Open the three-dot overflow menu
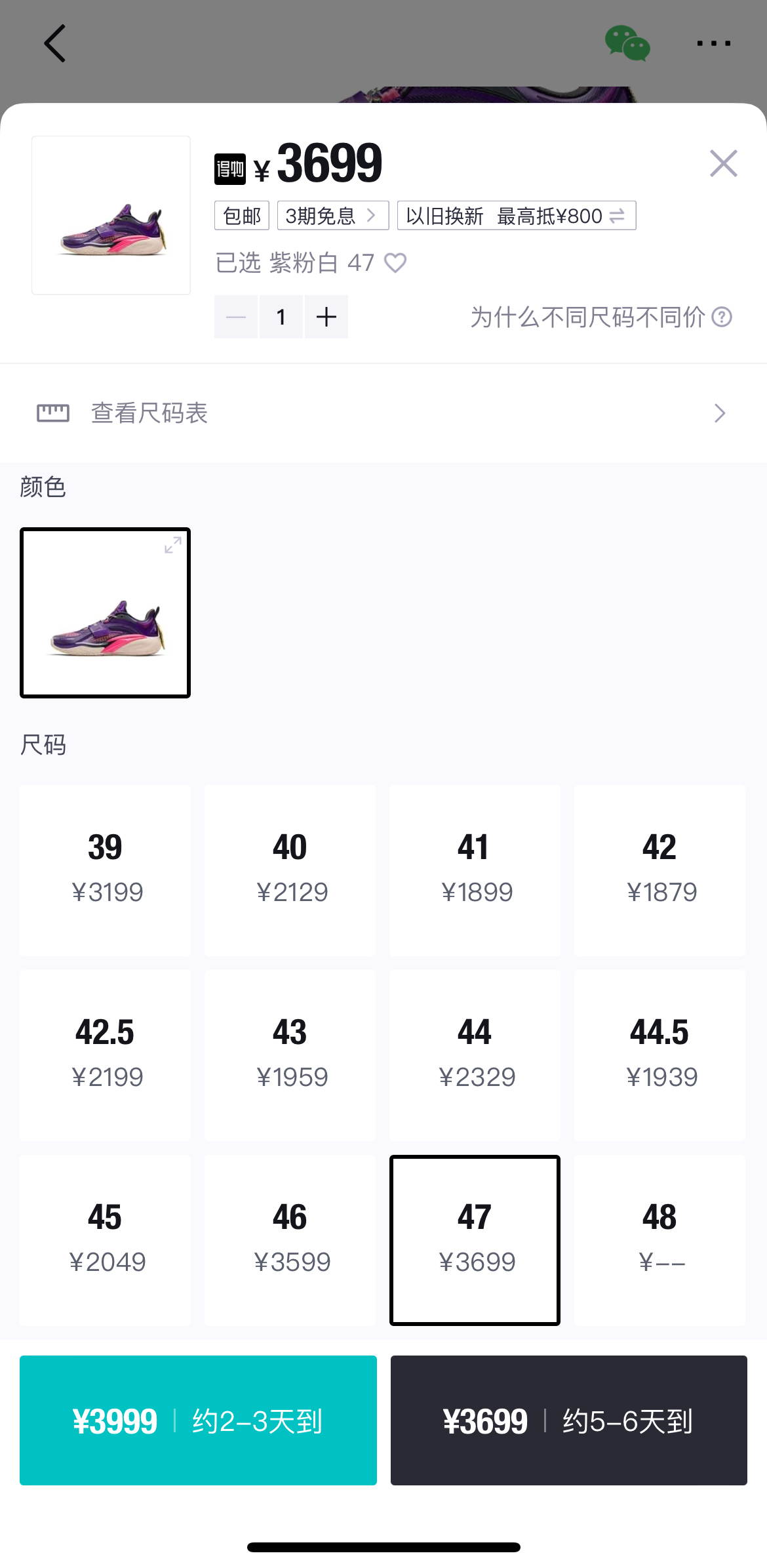Viewport: 767px width, 1568px height. tap(713, 43)
